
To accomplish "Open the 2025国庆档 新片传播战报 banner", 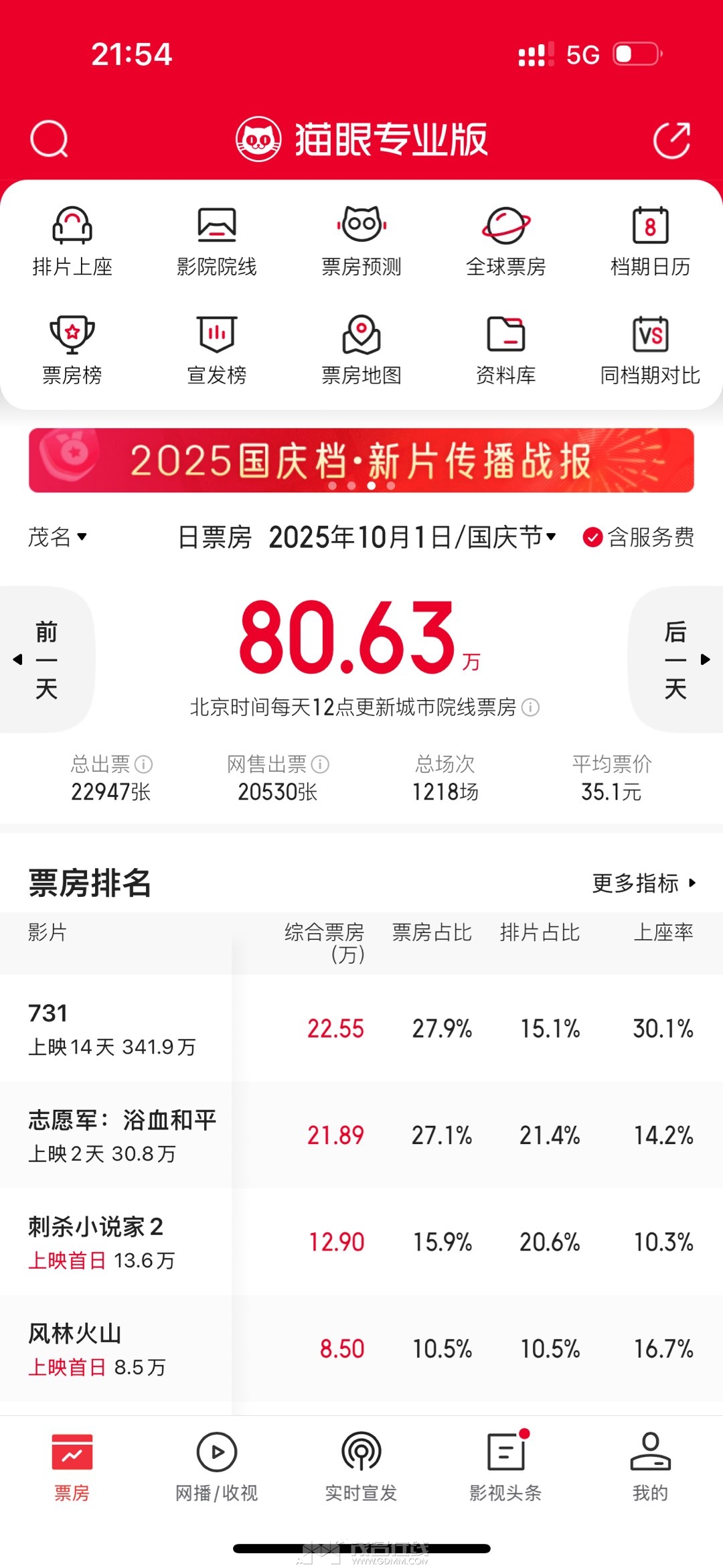I will (361, 461).
